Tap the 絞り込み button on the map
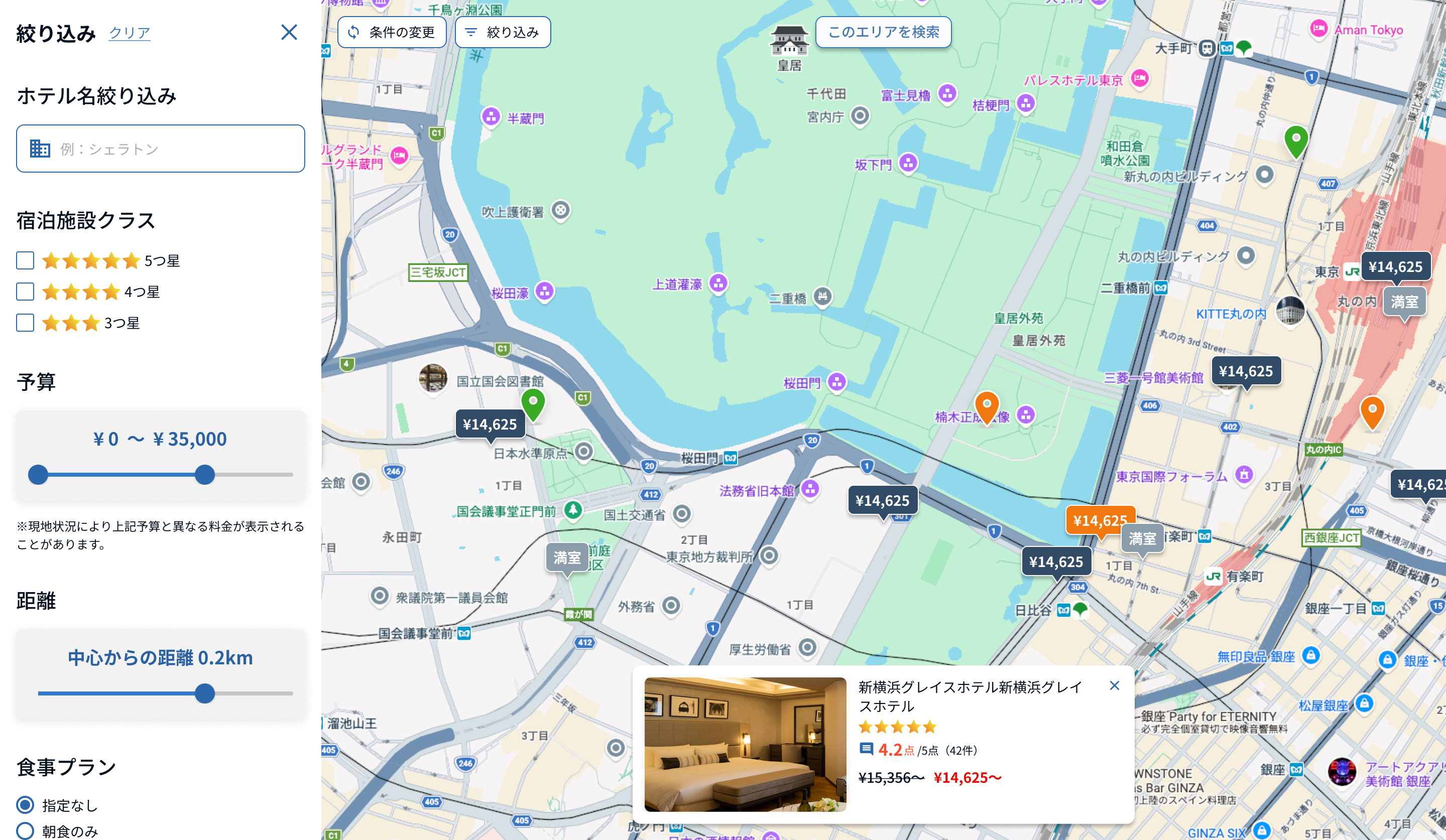The width and height of the screenshot is (1446, 840). click(x=503, y=32)
